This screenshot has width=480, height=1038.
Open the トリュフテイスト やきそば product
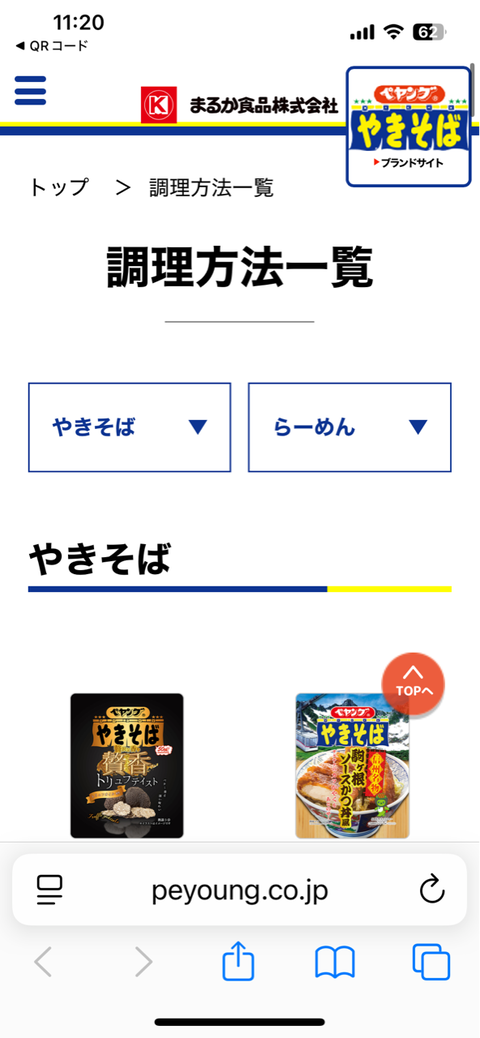tap(127, 765)
